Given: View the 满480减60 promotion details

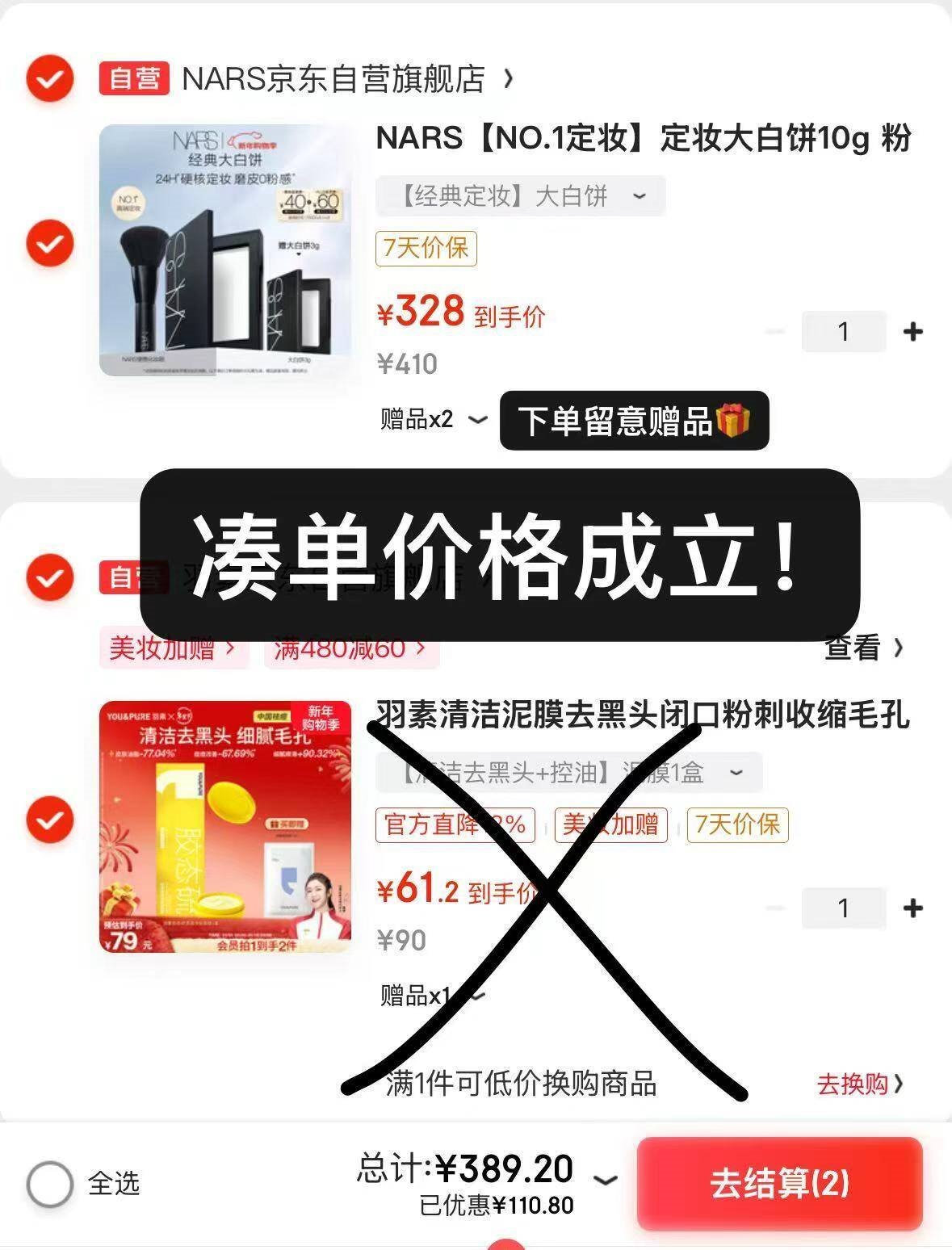Looking at the screenshot, I should coord(350,649).
